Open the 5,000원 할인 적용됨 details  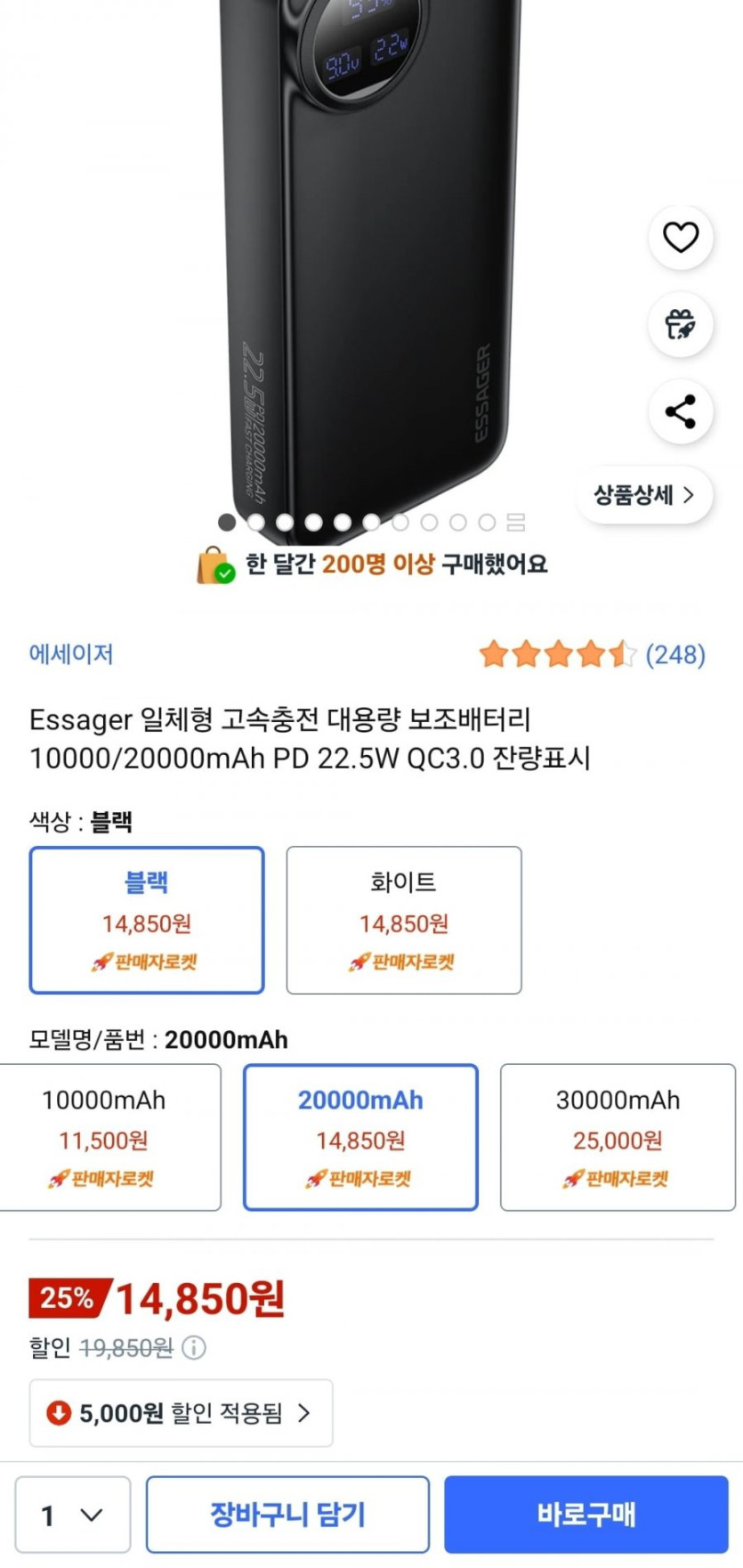point(182,1413)
